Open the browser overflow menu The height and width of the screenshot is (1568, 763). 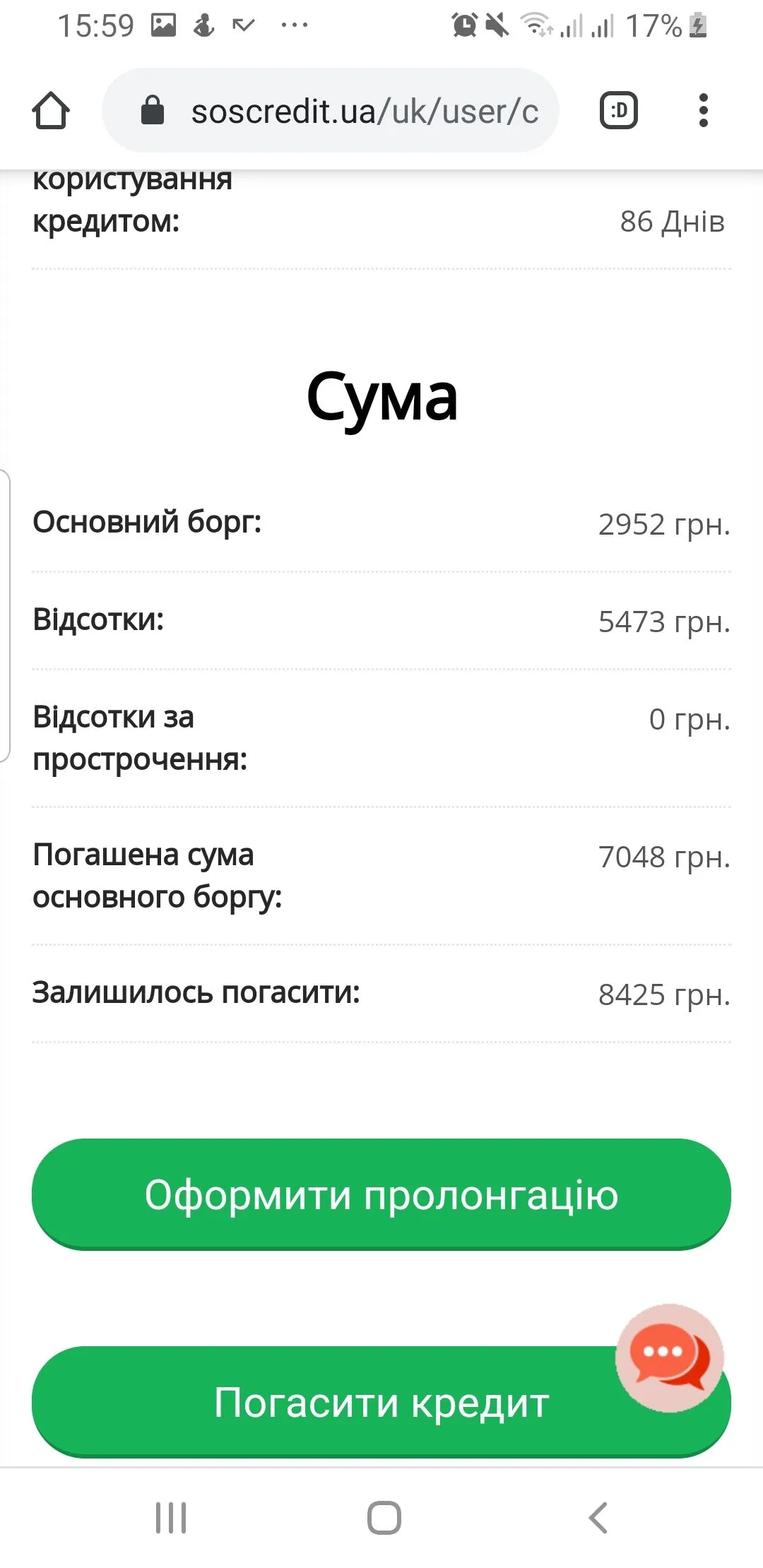tap(703, 111)
